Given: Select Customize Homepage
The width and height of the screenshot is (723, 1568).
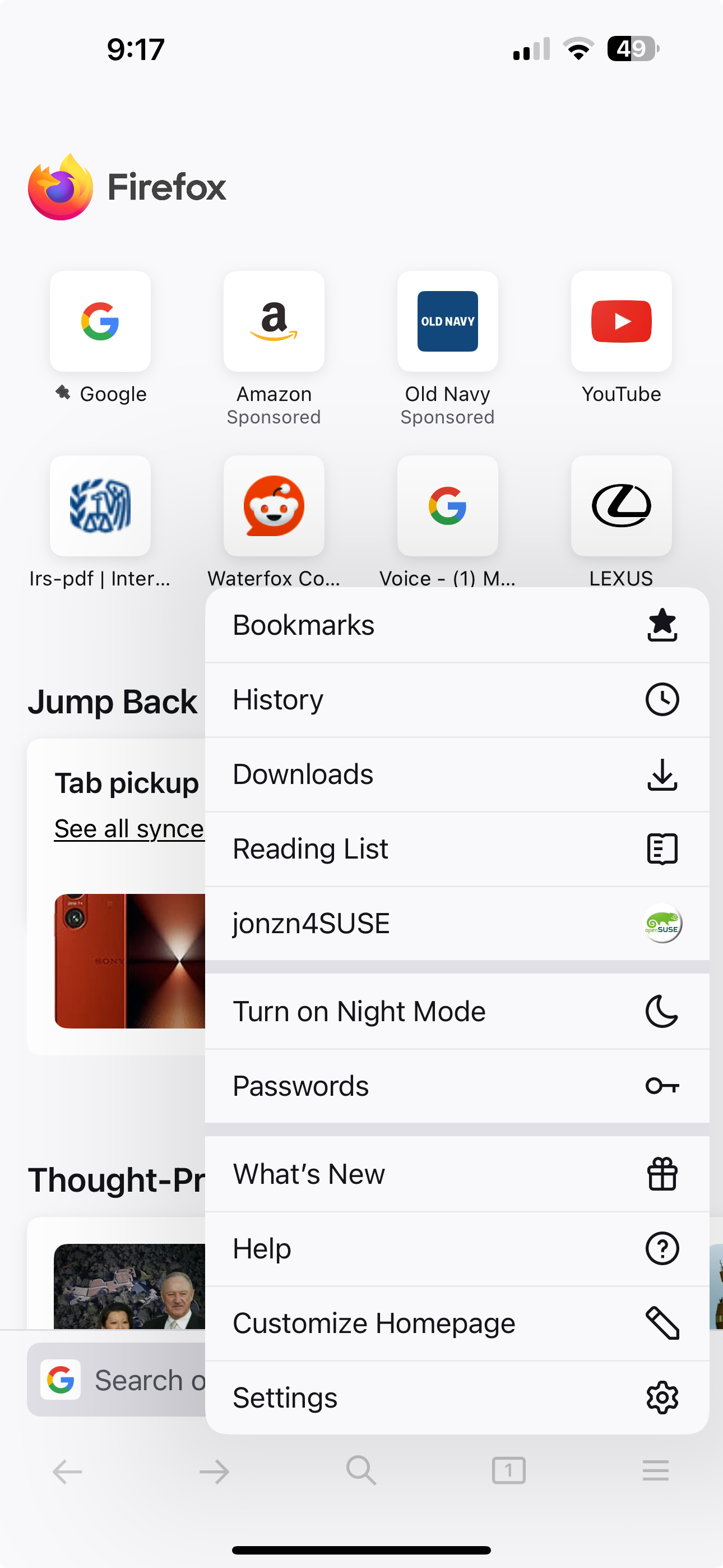Looking at the screenshot, I should [457, 1323].
